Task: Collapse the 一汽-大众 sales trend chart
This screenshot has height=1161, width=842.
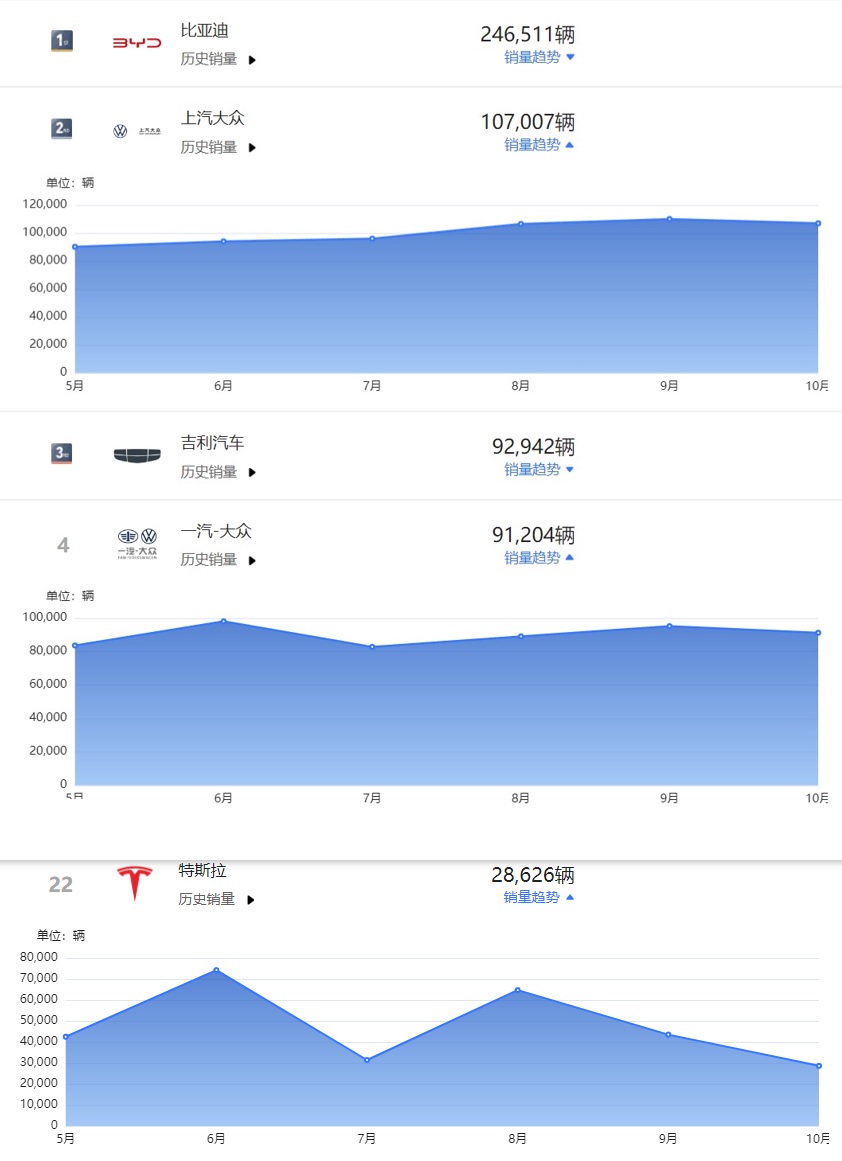Action: [539, 557]
